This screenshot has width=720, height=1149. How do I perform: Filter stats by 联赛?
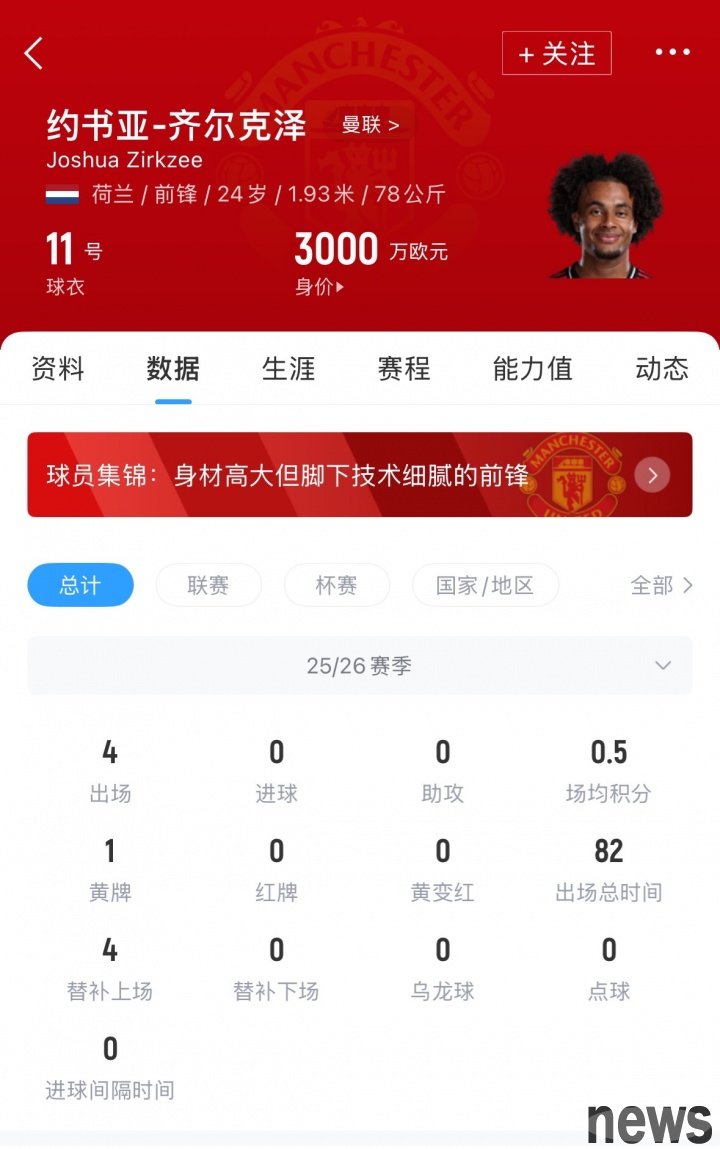pyautogui.click(x=208, y=585)
